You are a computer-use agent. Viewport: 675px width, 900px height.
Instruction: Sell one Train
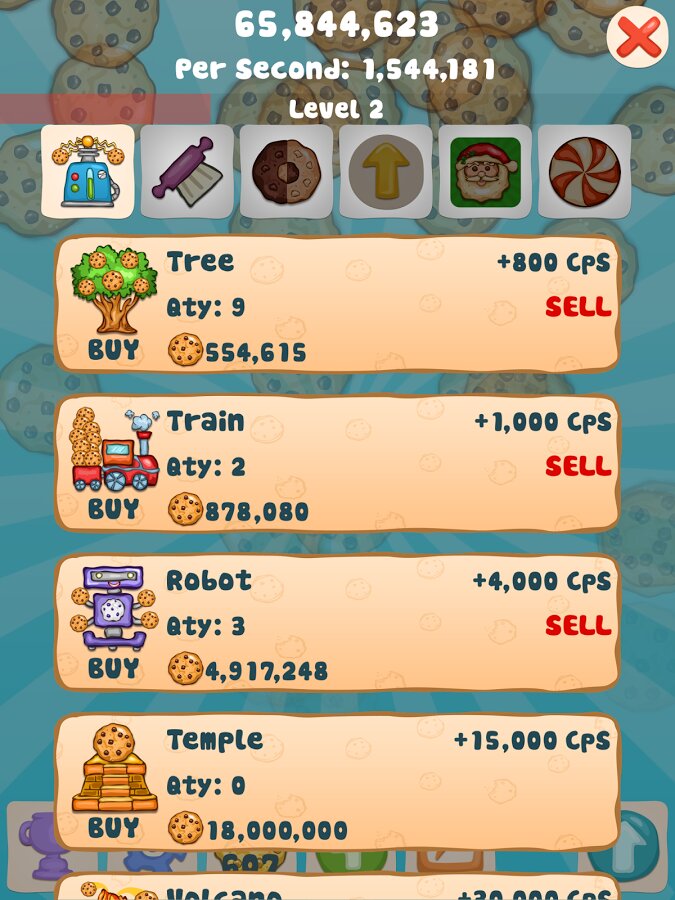point(578,466)
